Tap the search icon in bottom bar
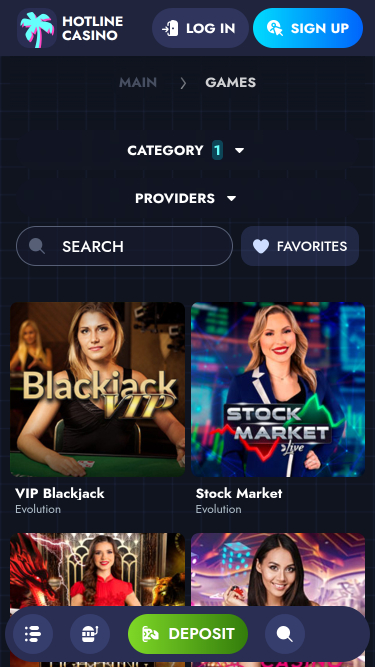The height and width of the screenshot is (667, 375). pyautogui.click(x=285, y=634)
